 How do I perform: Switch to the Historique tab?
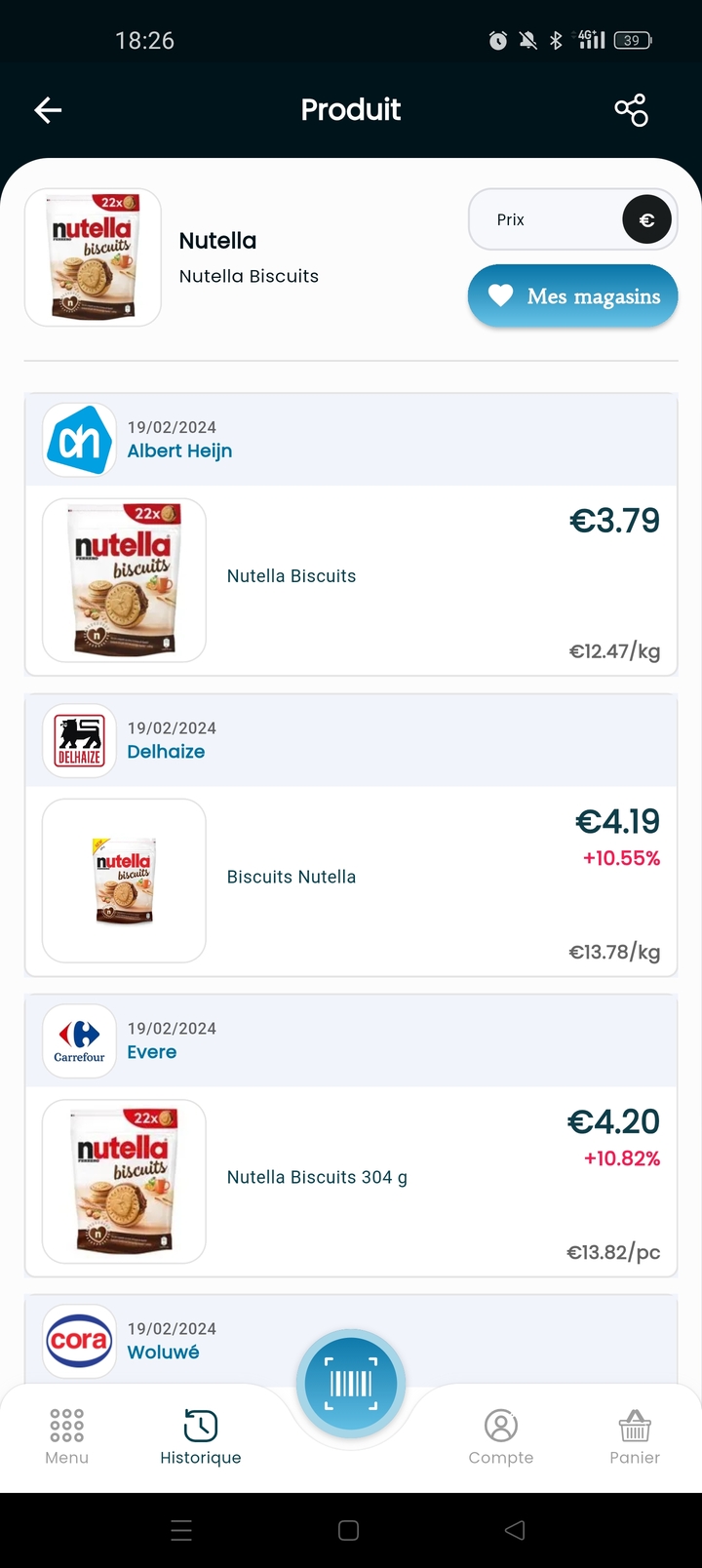(201, 1437)
